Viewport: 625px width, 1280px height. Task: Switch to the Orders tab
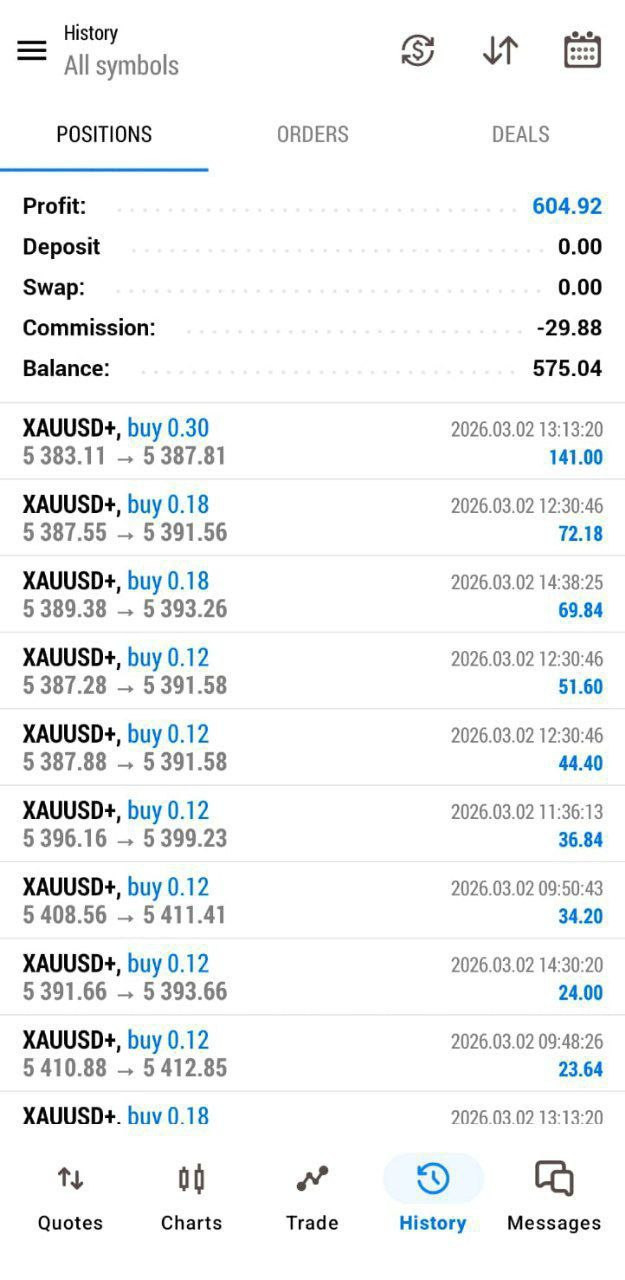(312, 135)
